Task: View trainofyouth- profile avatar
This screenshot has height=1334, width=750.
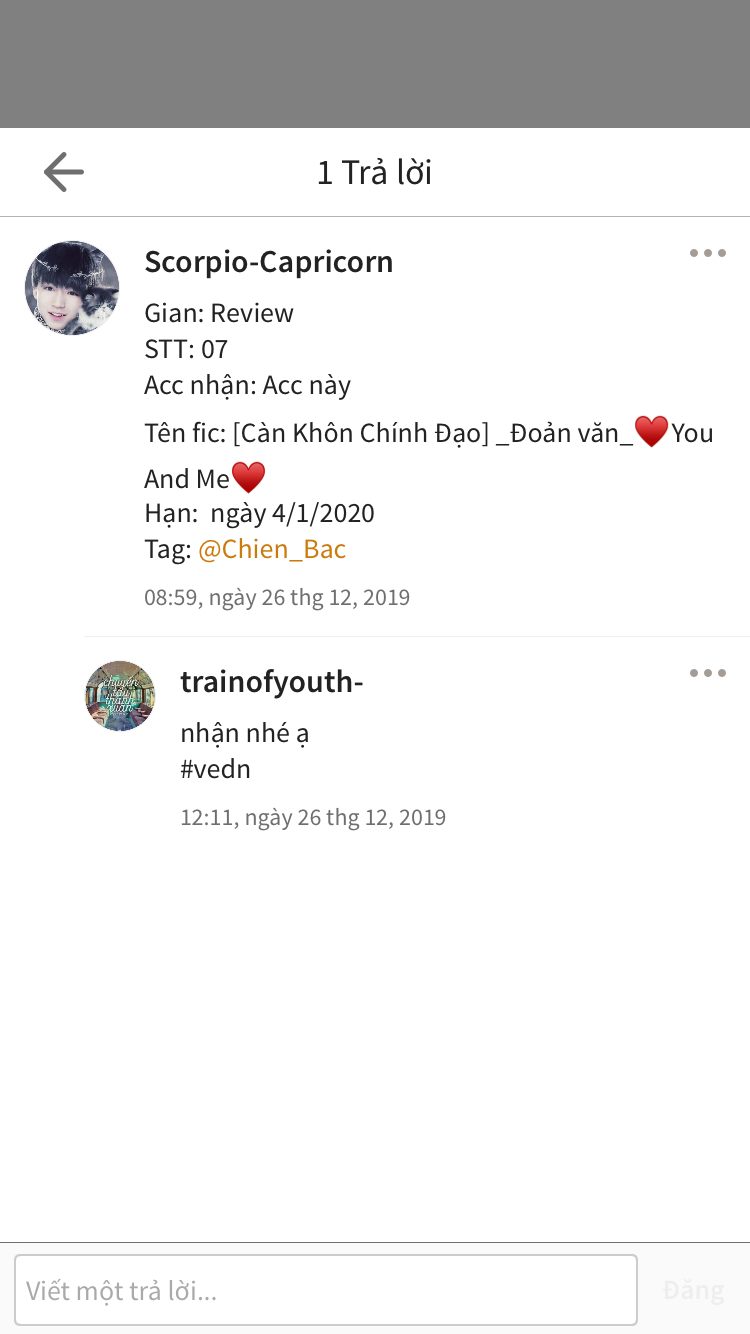Action: [x=120, y=696]
